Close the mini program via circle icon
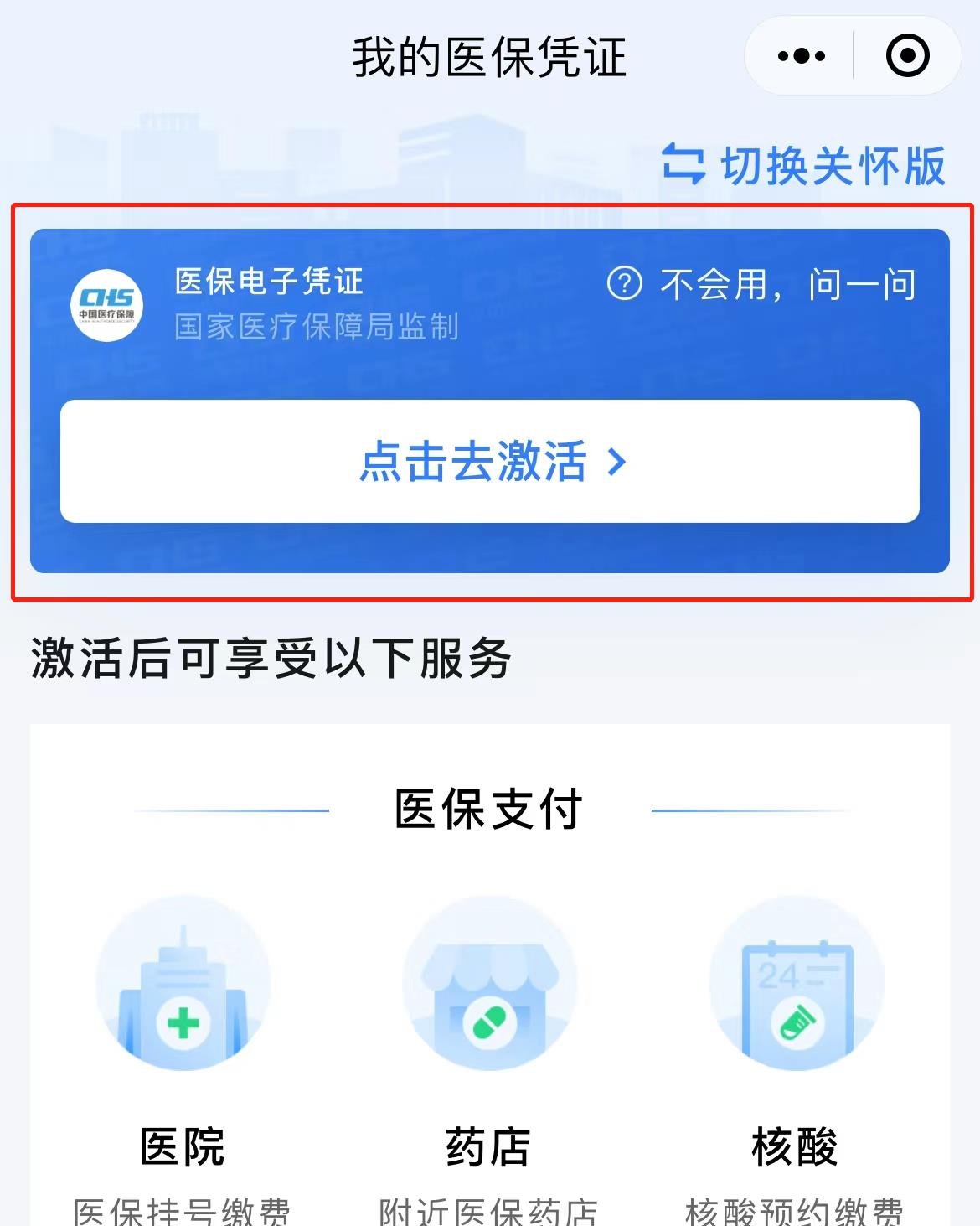The width and height of the screenshot is (980, 1226). (x=907, y=57)
